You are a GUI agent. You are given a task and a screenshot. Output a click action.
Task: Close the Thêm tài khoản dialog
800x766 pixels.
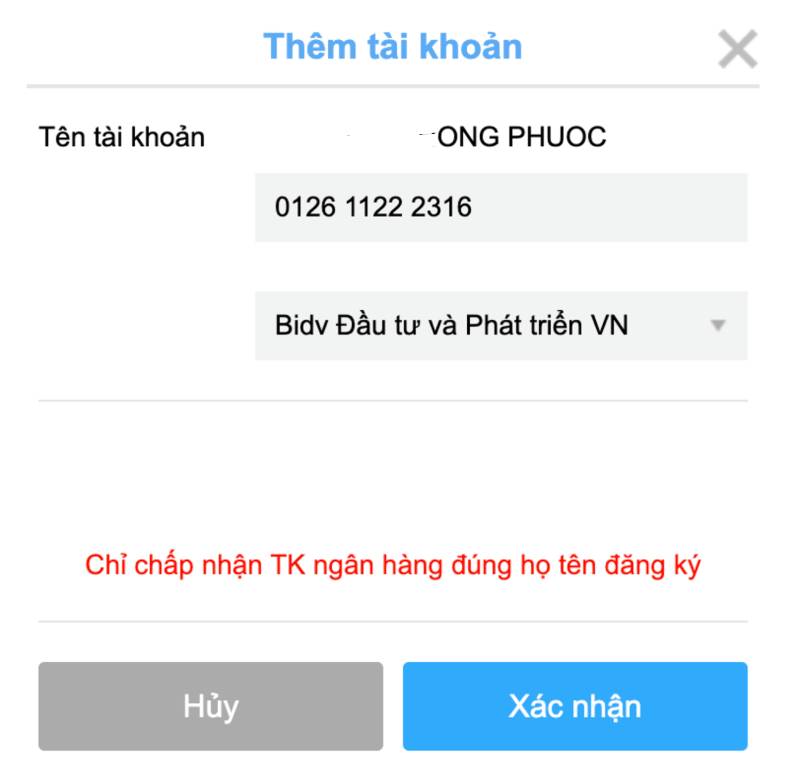tap(737, 48)
